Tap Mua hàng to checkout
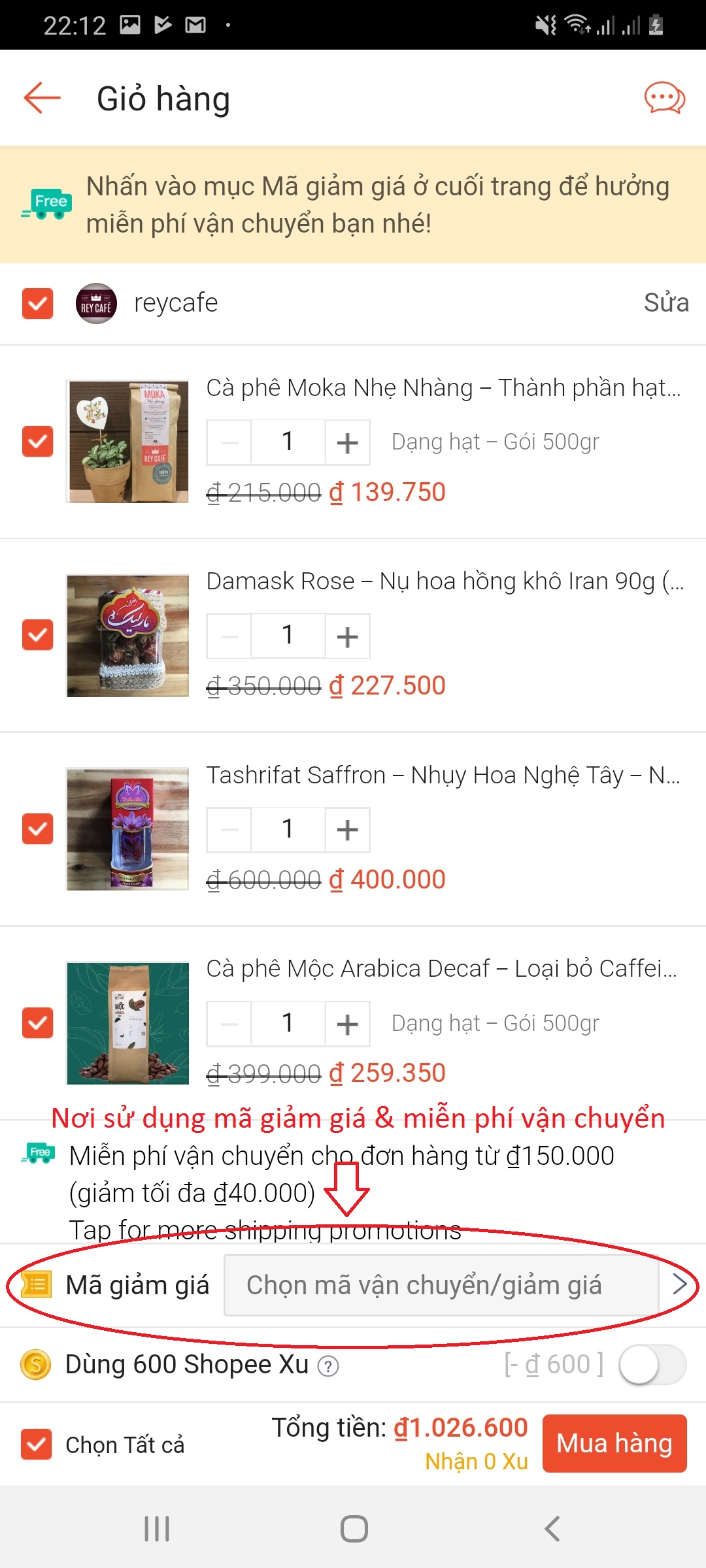This screenshot has width=706, height=1568. click(614, 1443)
